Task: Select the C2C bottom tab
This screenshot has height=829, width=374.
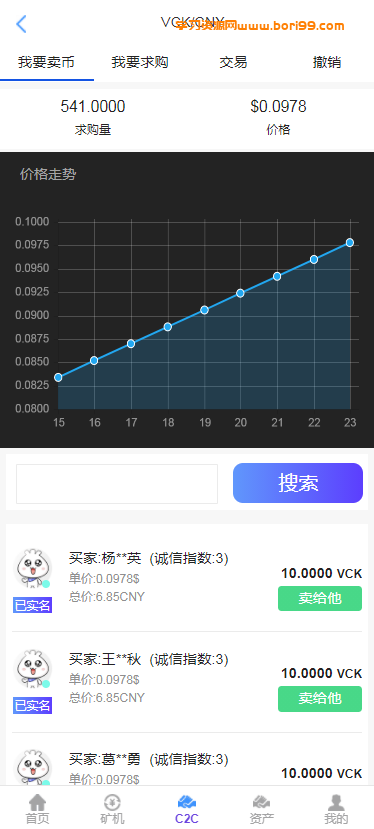Action: (187, 809)
